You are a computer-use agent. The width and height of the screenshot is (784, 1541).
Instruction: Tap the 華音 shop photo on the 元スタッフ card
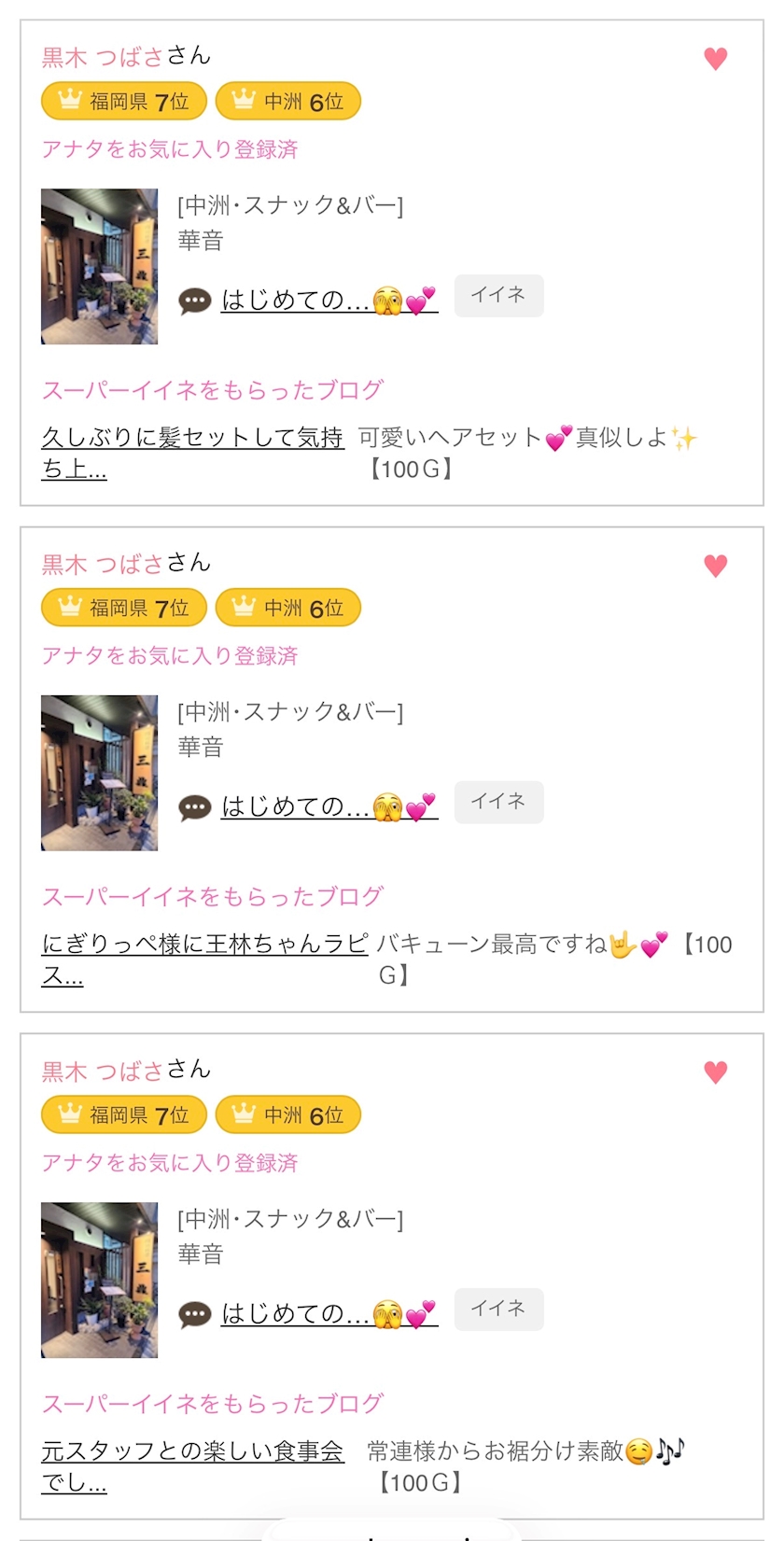click(x=99, y=1280)
